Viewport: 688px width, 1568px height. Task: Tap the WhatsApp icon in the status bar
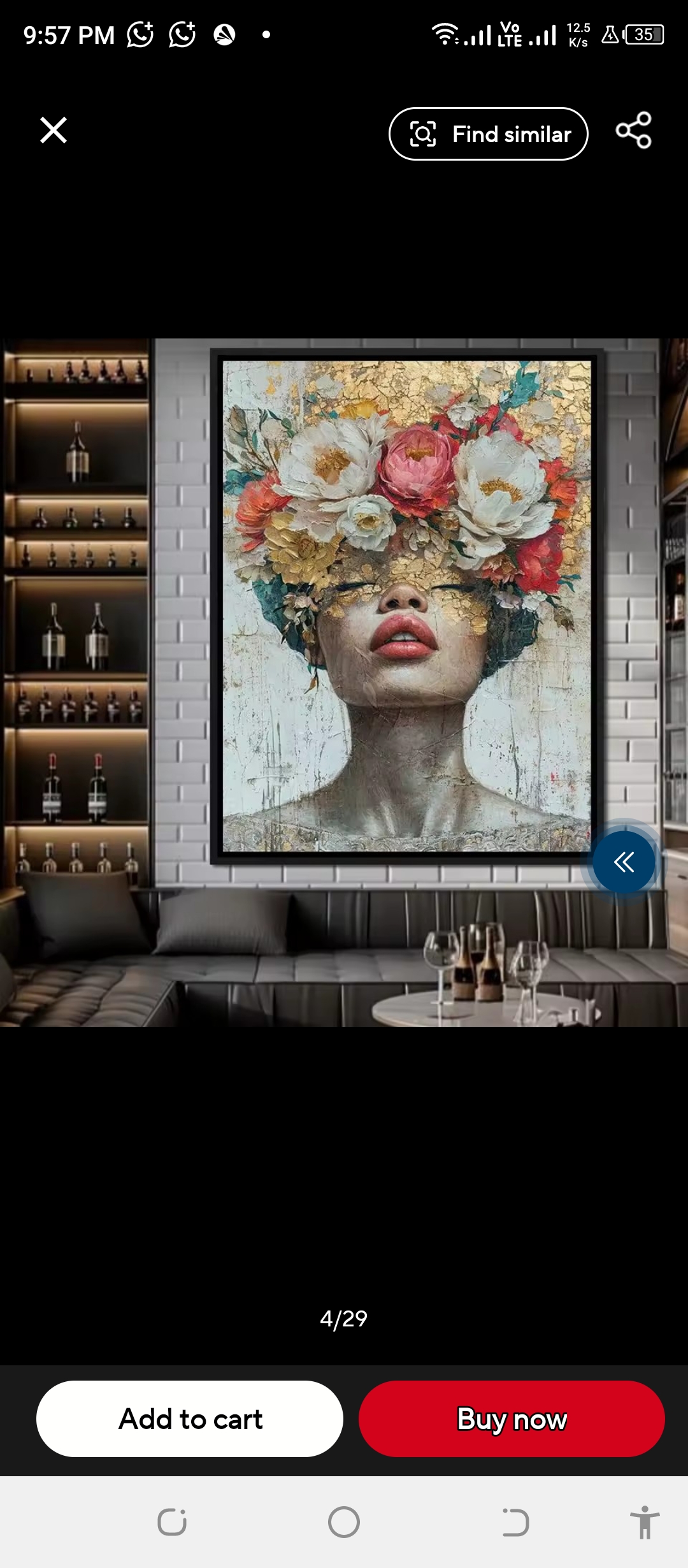[x=139, y=35]
